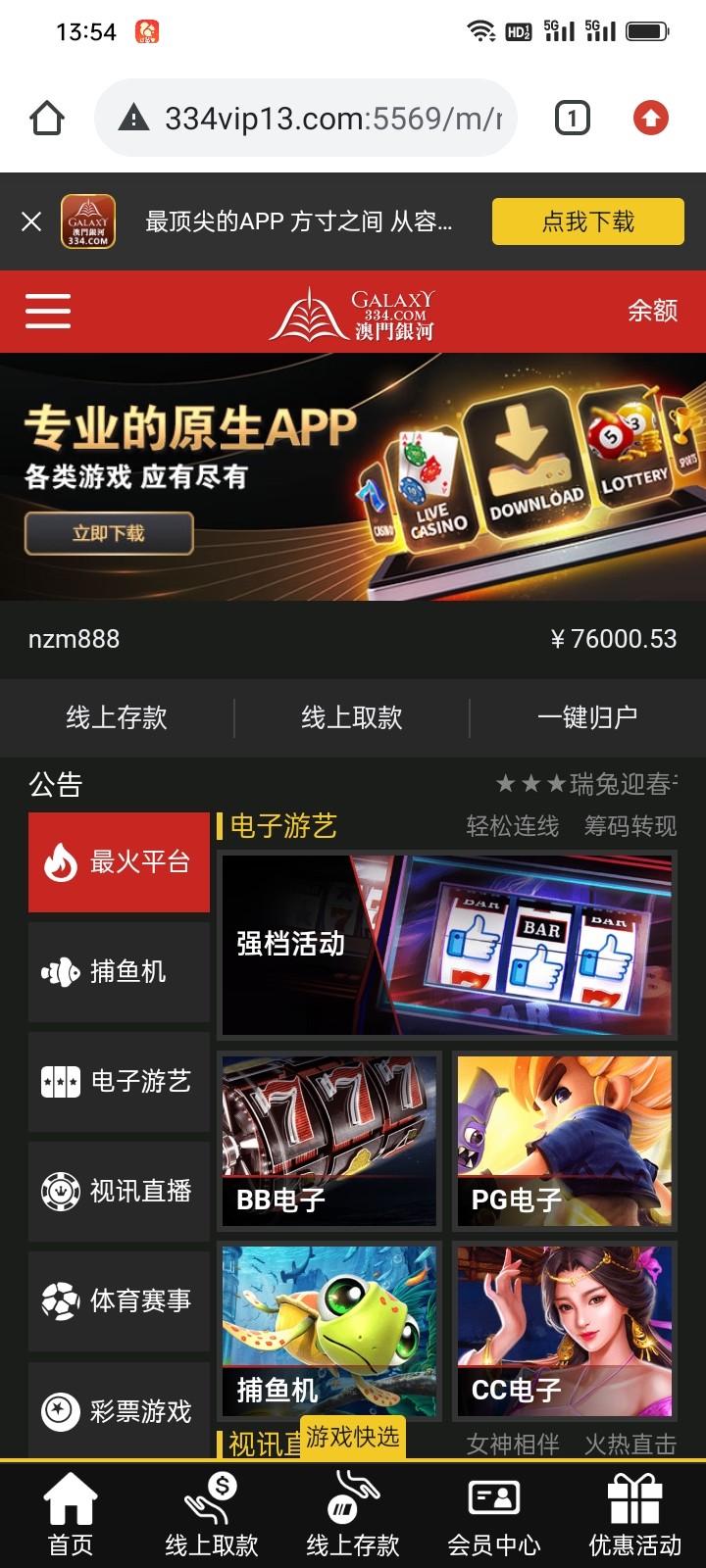Select the 电子游艺 sidebar category
The height and width of the screenshot is (1568, 706).
point(119,1082)
